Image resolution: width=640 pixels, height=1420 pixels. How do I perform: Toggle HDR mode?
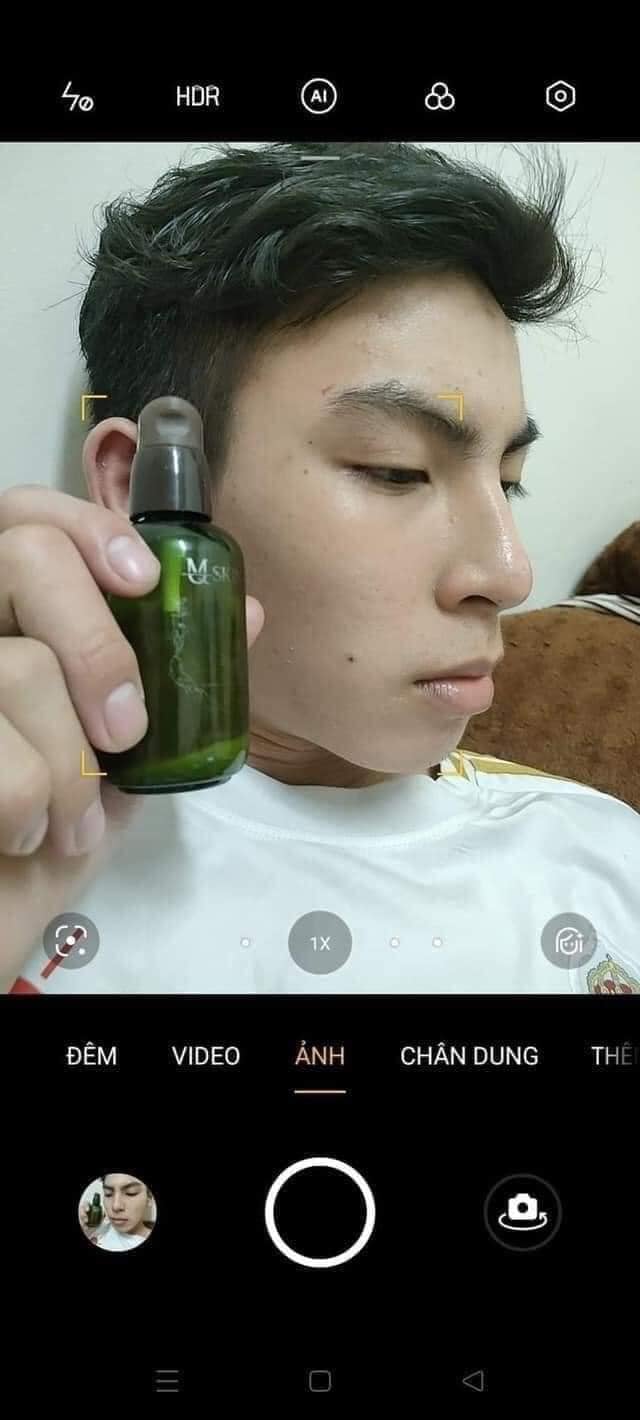click(197, 97)
